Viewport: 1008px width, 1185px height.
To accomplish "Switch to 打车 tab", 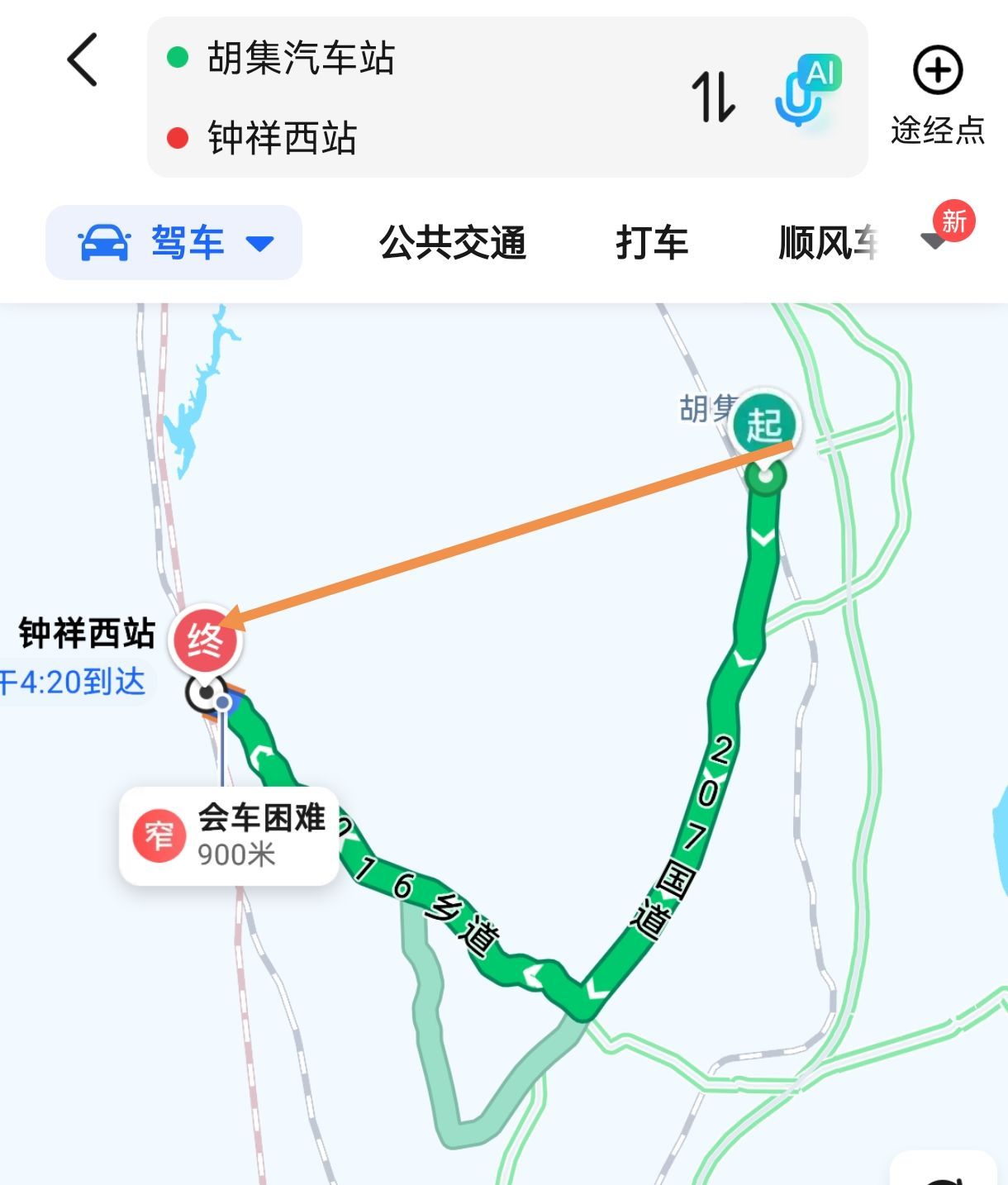I will click(x=652, y=243).
